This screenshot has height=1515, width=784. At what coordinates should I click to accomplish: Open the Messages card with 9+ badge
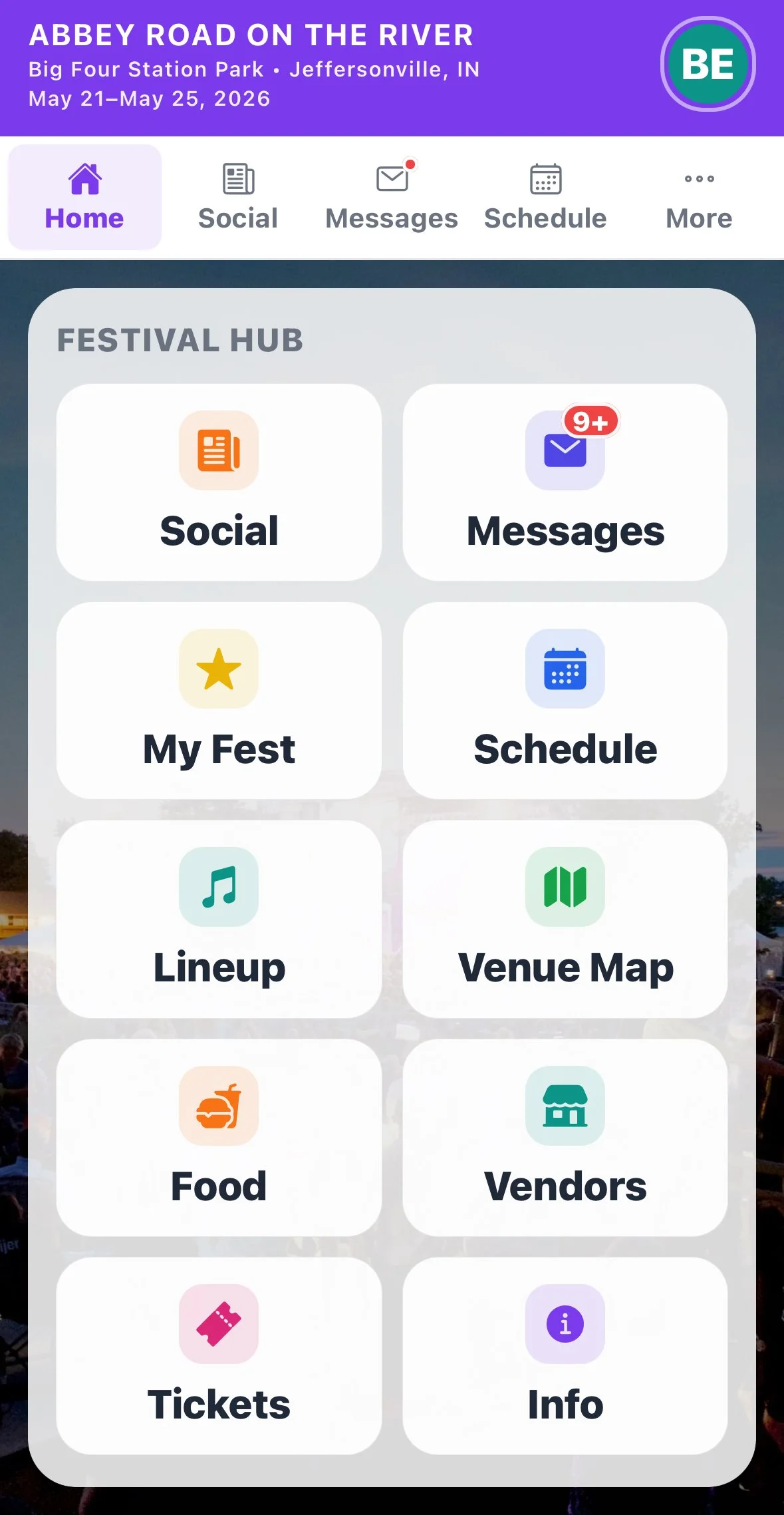[x=565, y=482]
